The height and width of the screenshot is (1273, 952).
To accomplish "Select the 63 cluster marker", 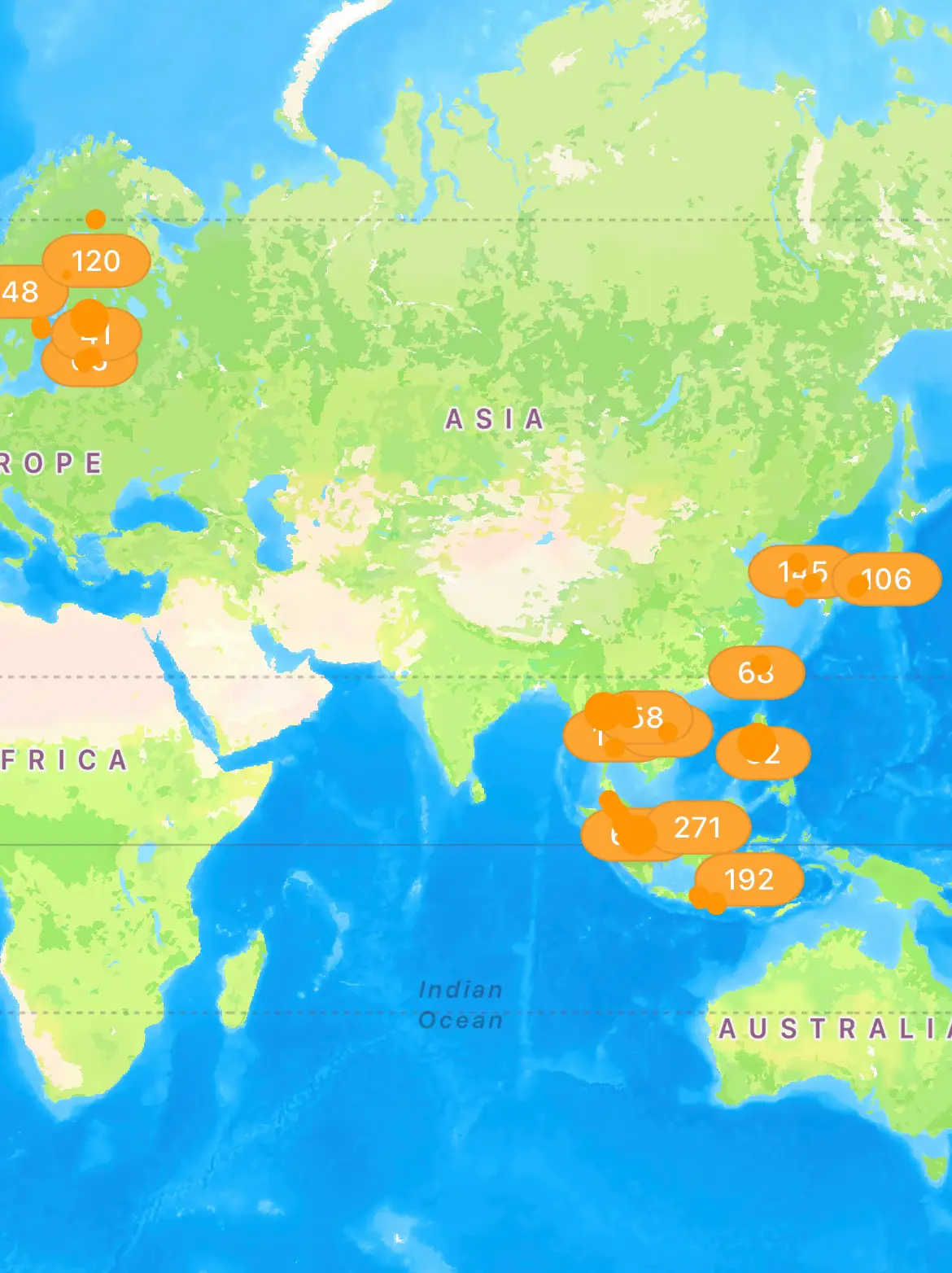I will click(x=756, y=672).
